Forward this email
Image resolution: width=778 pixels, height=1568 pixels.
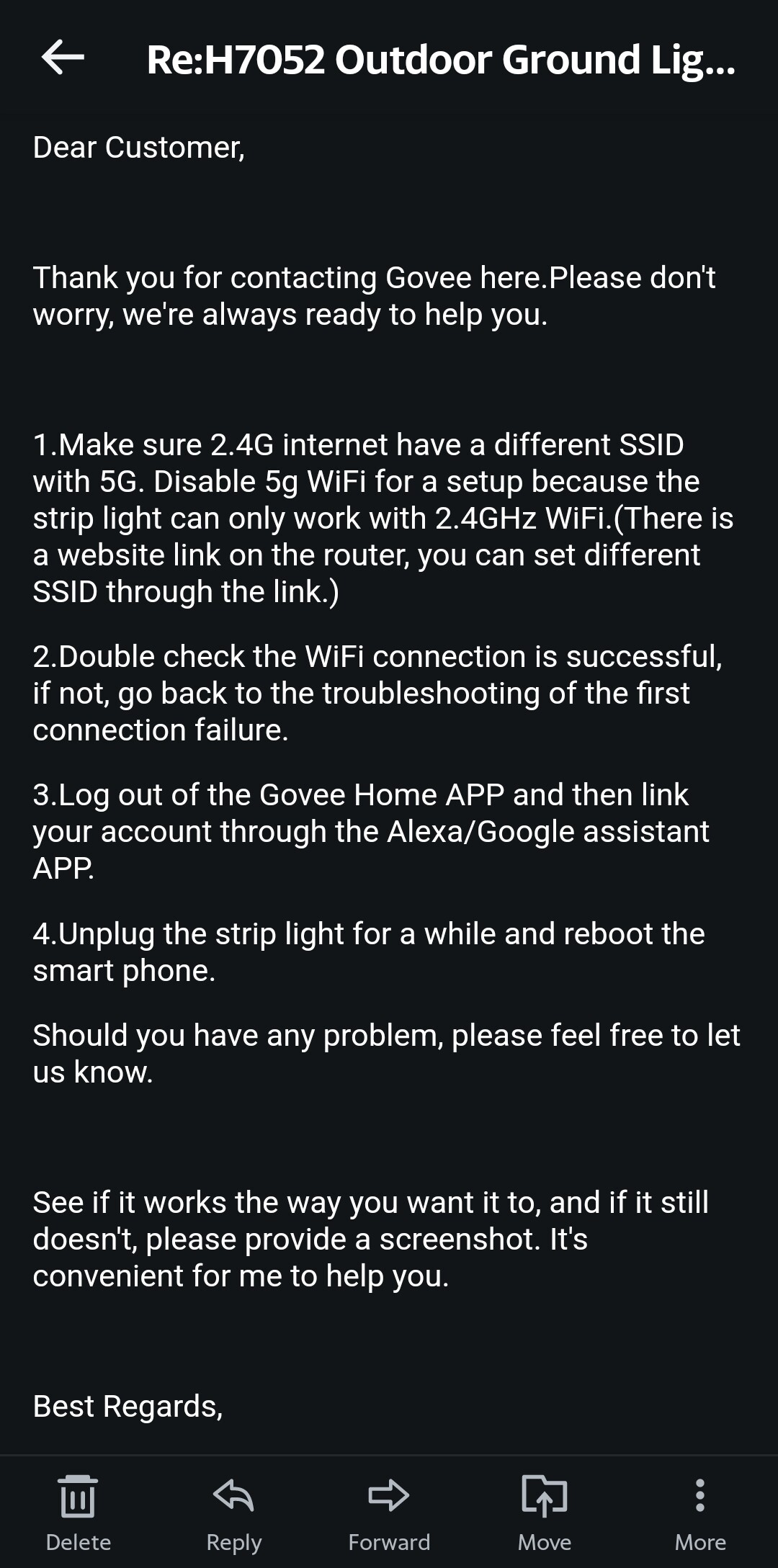click(389, 1511)
